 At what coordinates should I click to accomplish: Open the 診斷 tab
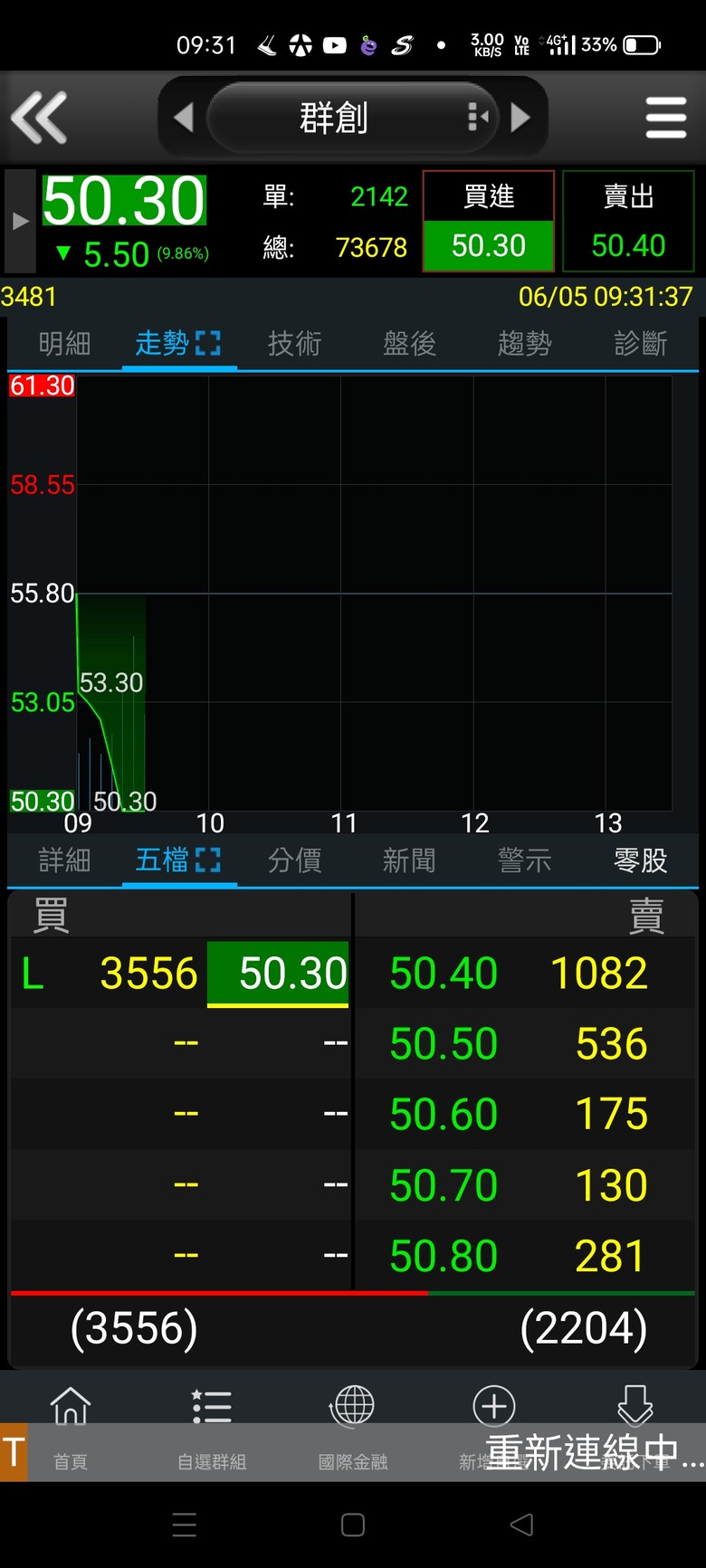tap(640, 344)
